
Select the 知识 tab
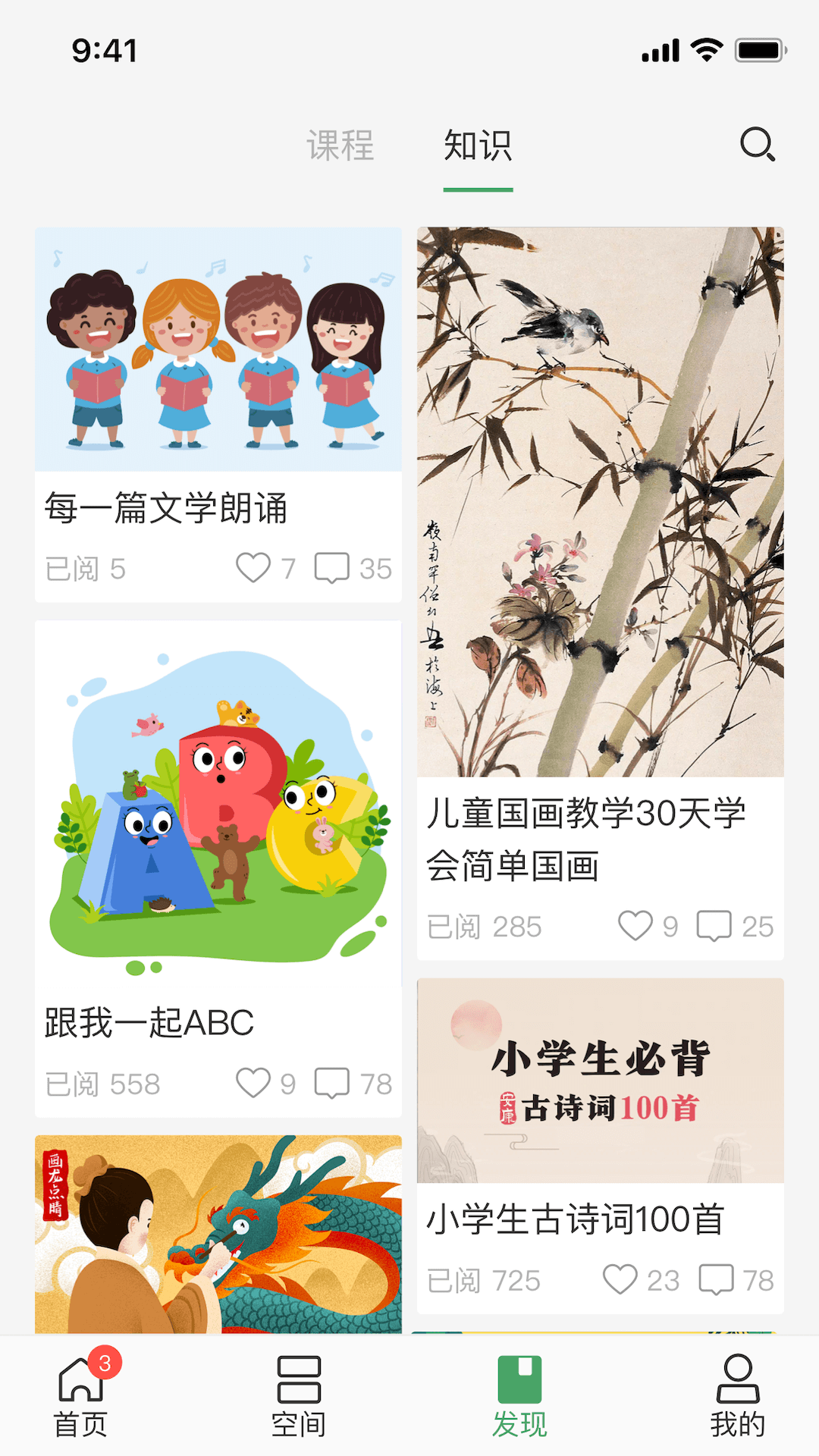point(478,145)
